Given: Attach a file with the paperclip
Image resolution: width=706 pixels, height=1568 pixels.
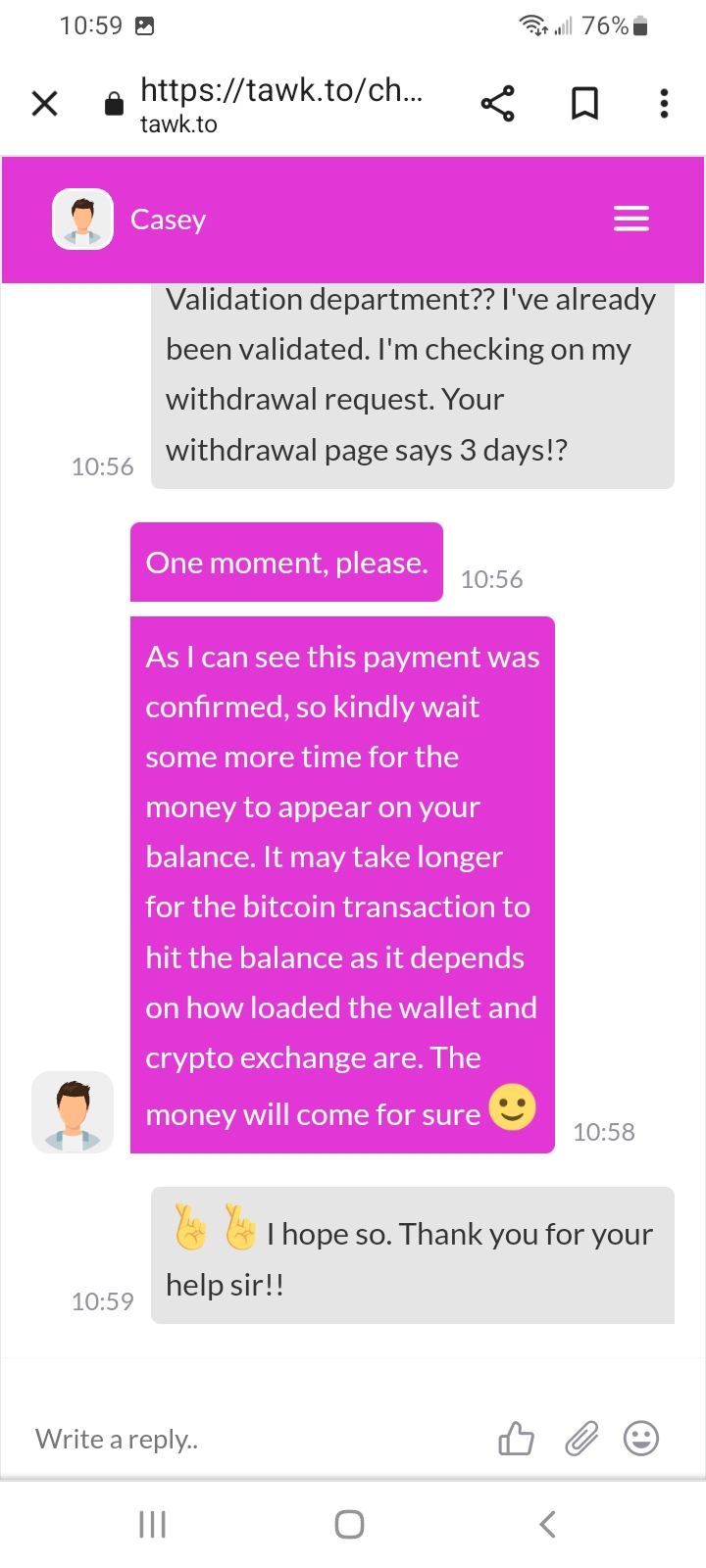Looking at the screenshot, I should click(x=580, y=1439).
